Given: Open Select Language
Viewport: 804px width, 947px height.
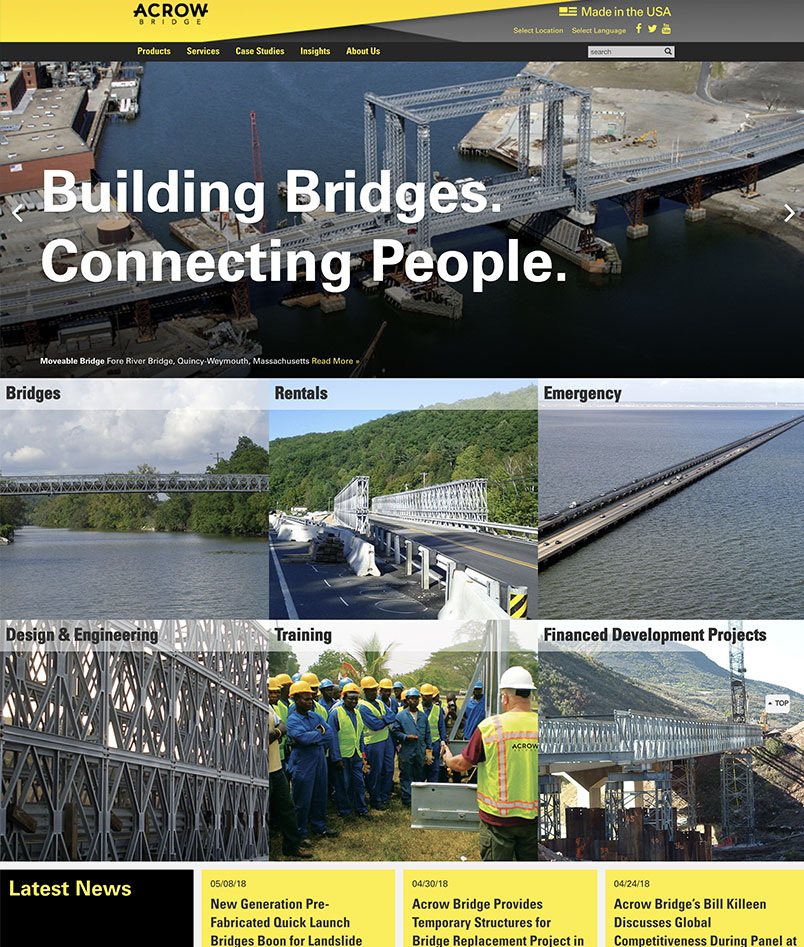Looking at the screenshot, I should pos(599,31).
